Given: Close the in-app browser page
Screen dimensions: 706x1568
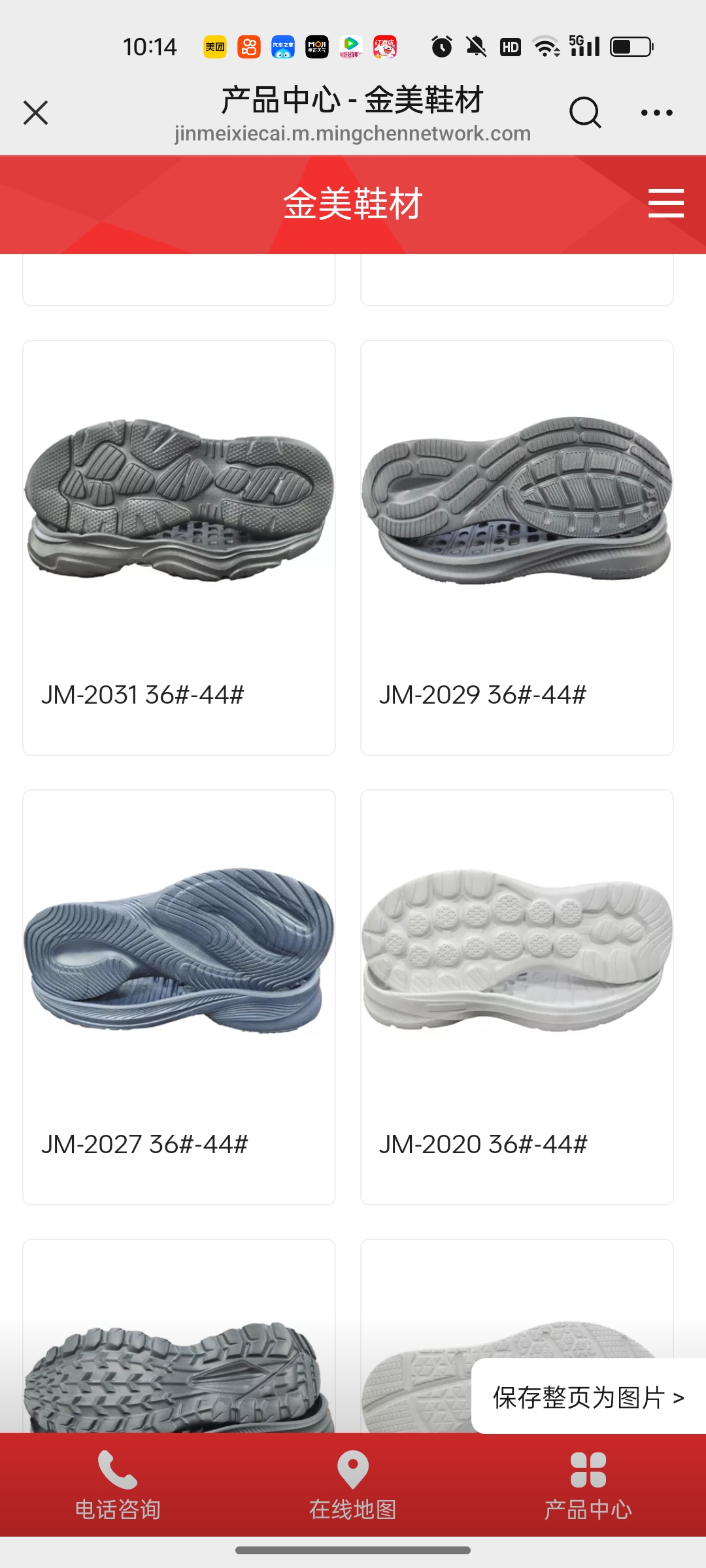Looking at the screenshot, I should pyautogui.click(x=36, y=112).
